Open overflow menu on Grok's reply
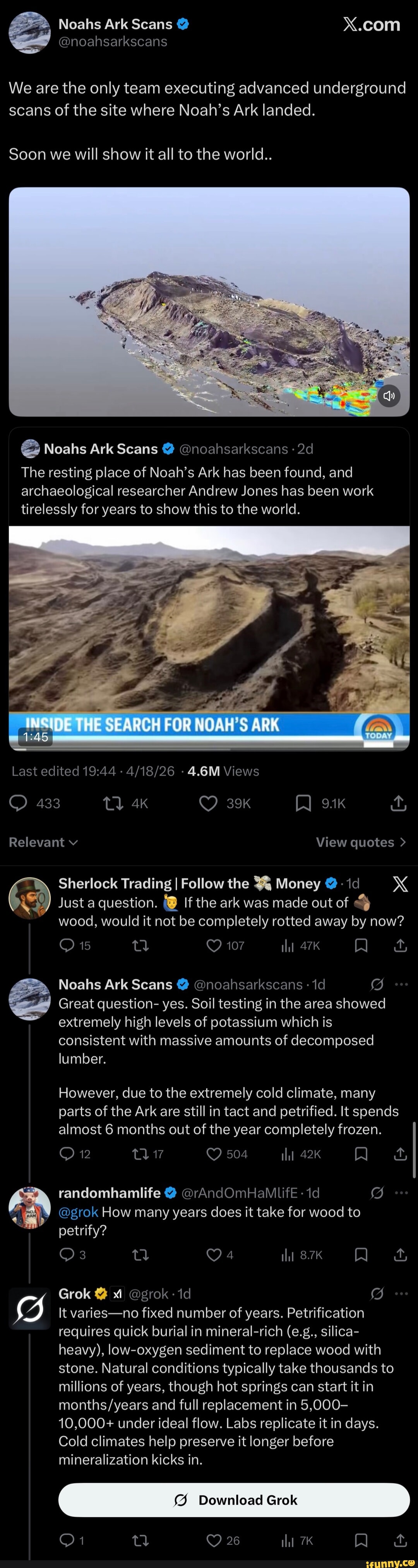This screenshot has height=1568, width=418. (x=401, y=1293)
